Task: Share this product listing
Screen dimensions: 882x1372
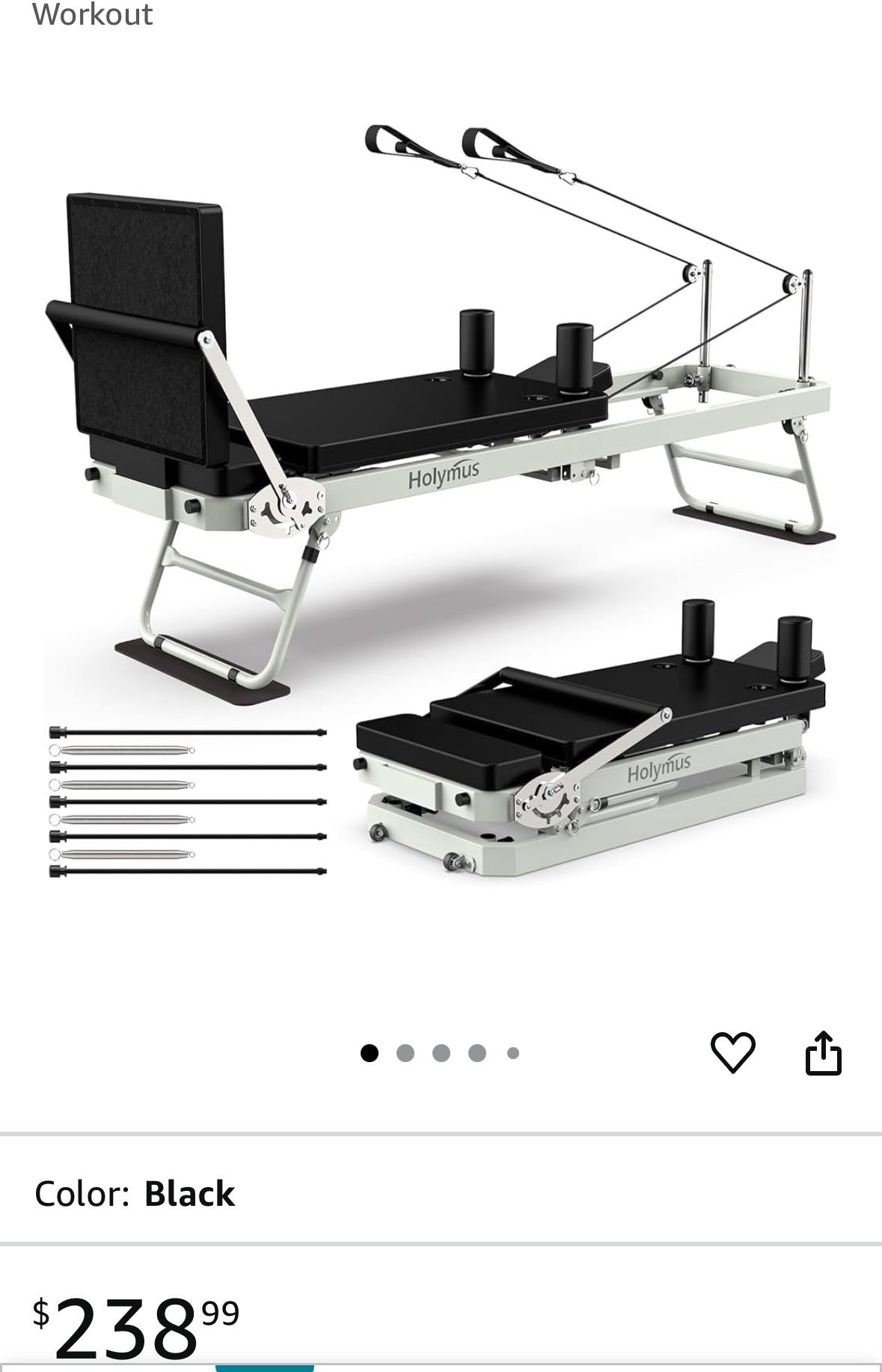Action: [823, 1053]
